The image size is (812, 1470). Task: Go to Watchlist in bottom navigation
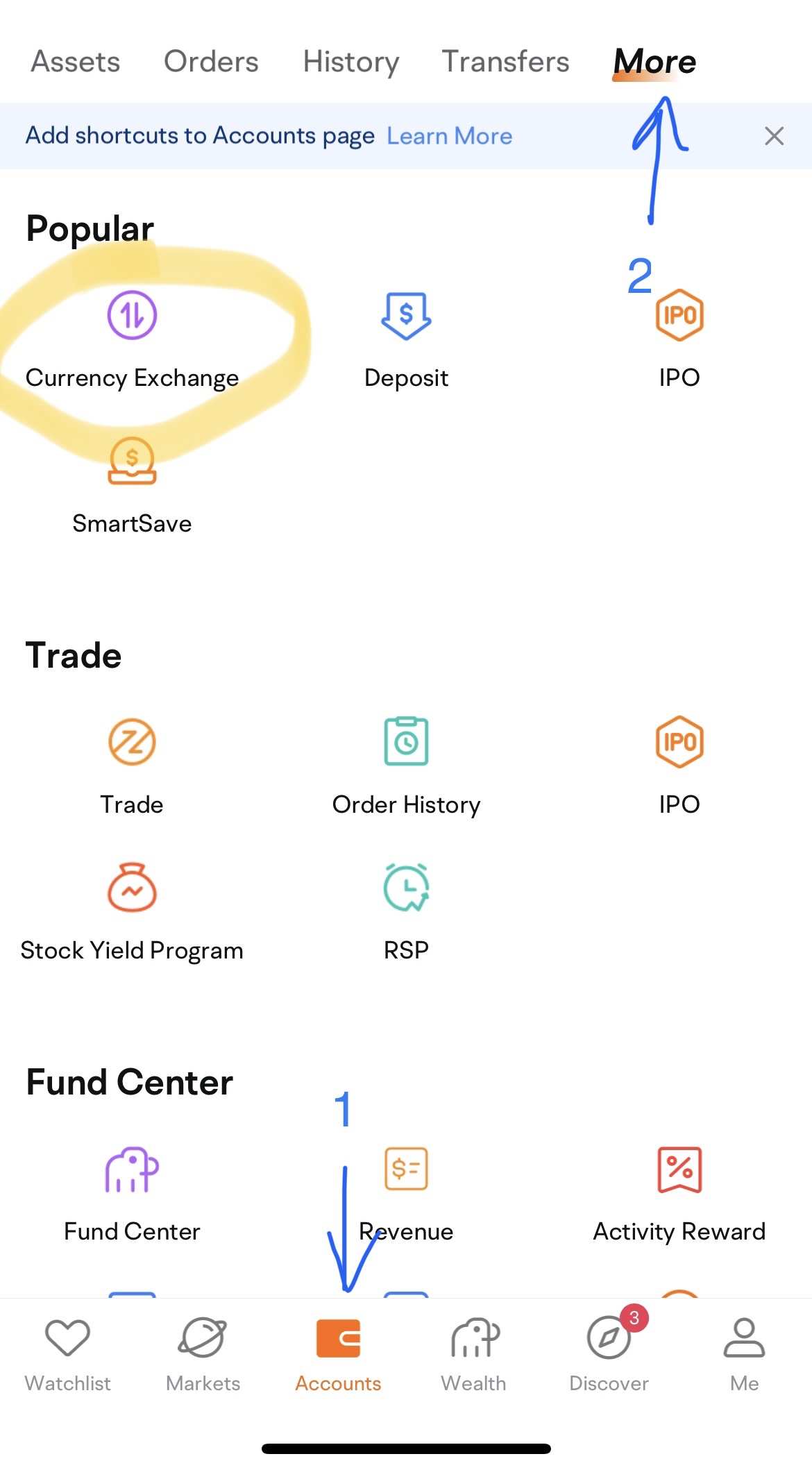67,1355
